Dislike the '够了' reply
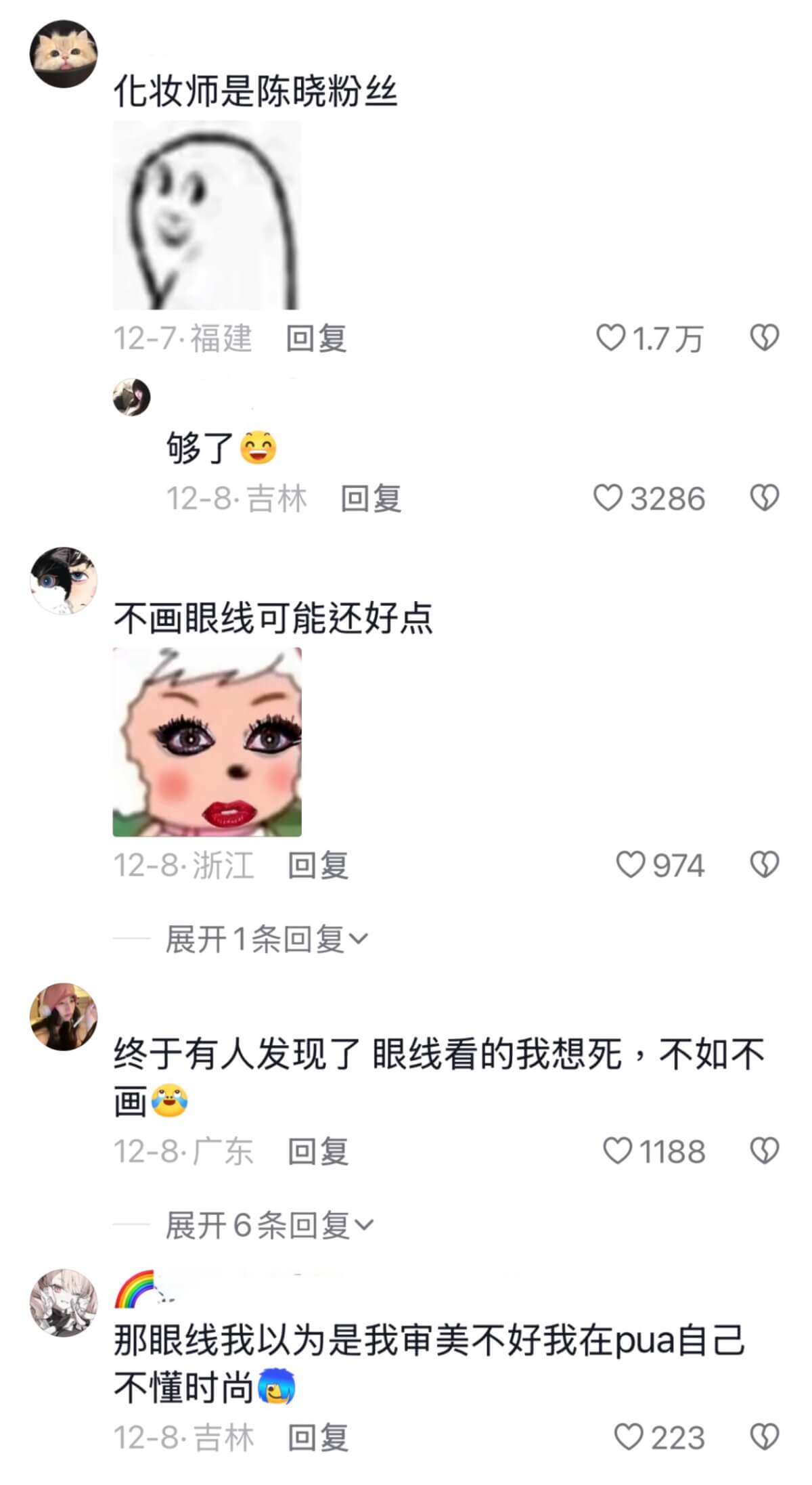Viewport: 812px width, 1485px height. (764, 498)
